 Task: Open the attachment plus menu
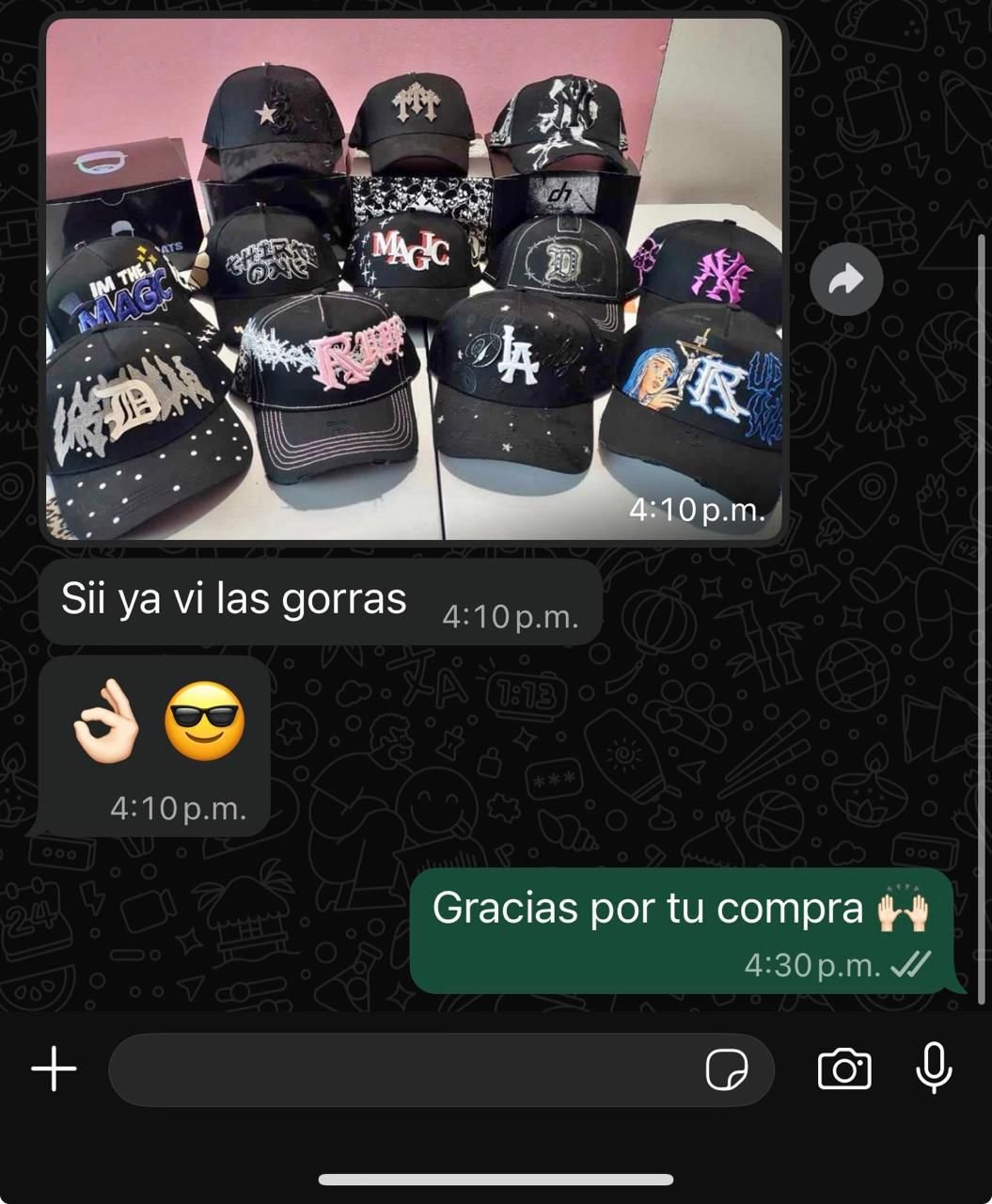(x=55, y=1069)
